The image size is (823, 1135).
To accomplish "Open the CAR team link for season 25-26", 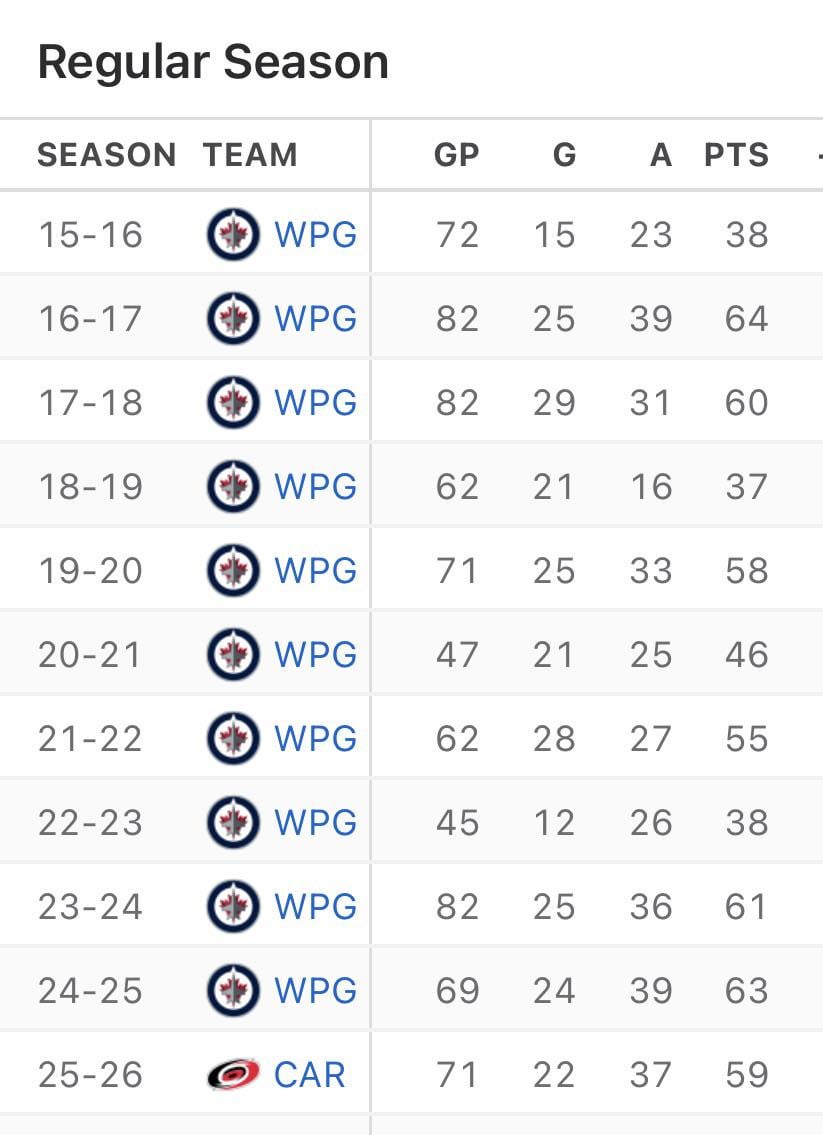I will pos(309,1075).
